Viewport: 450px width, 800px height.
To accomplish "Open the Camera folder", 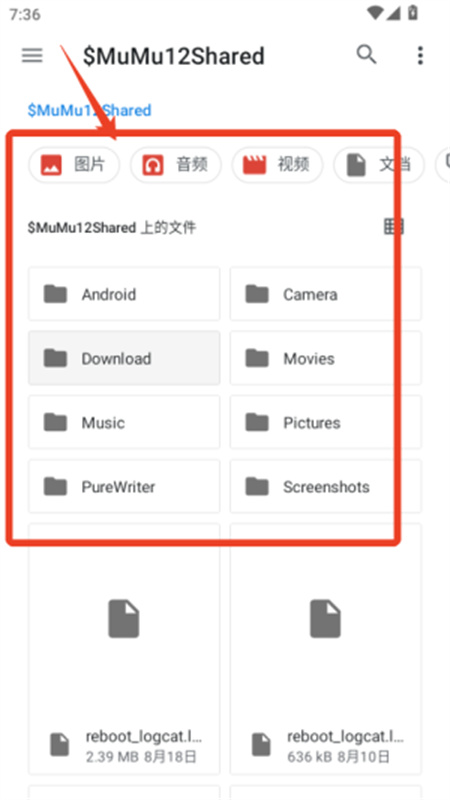I will tap(326, 294).
